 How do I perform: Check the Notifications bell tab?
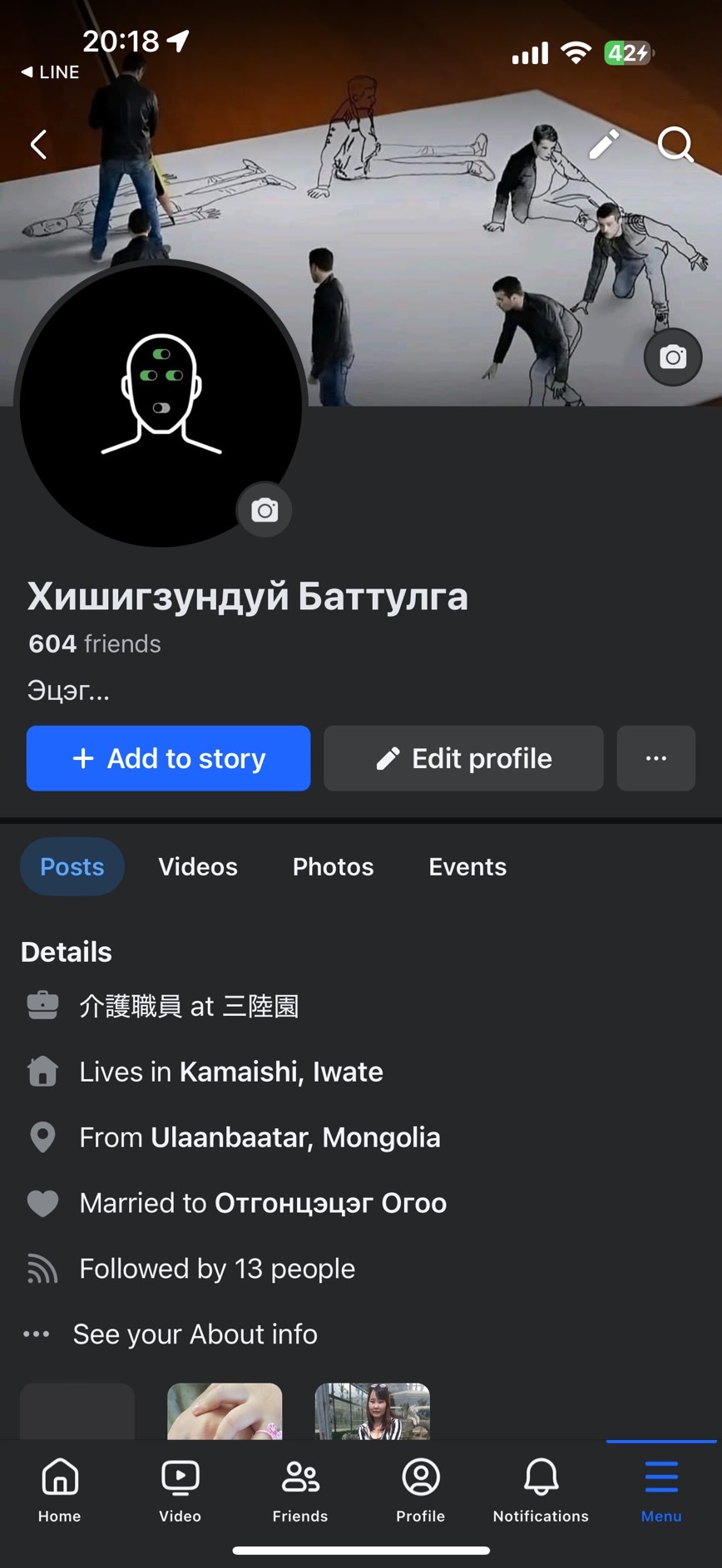(x=541, y=1492)
